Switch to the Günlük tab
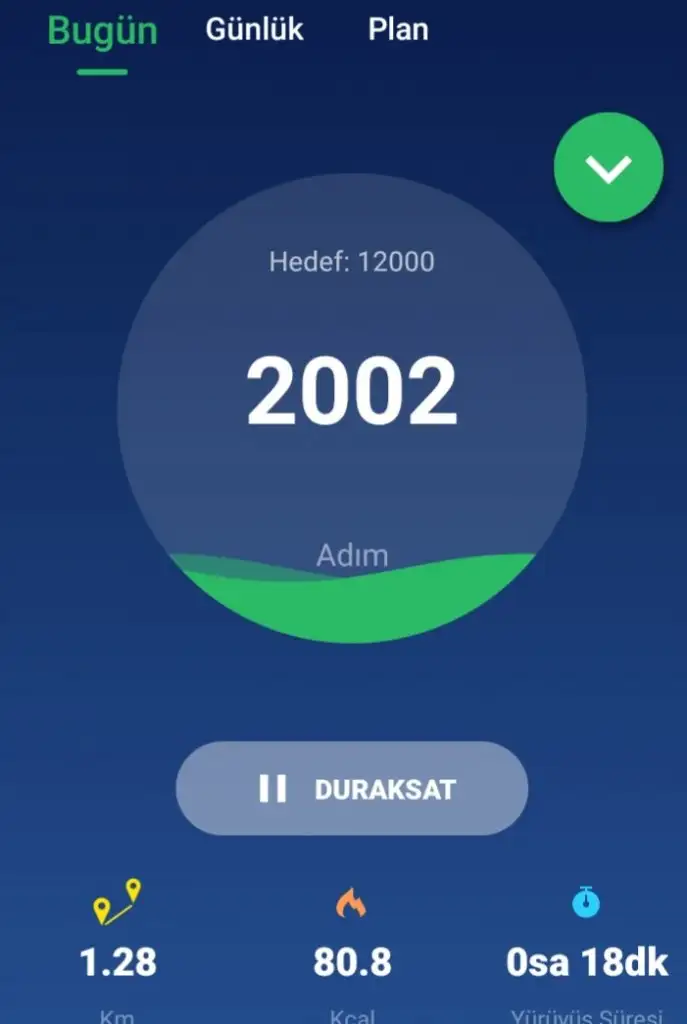The image size is (687, 1024). (x=254, y=29)
